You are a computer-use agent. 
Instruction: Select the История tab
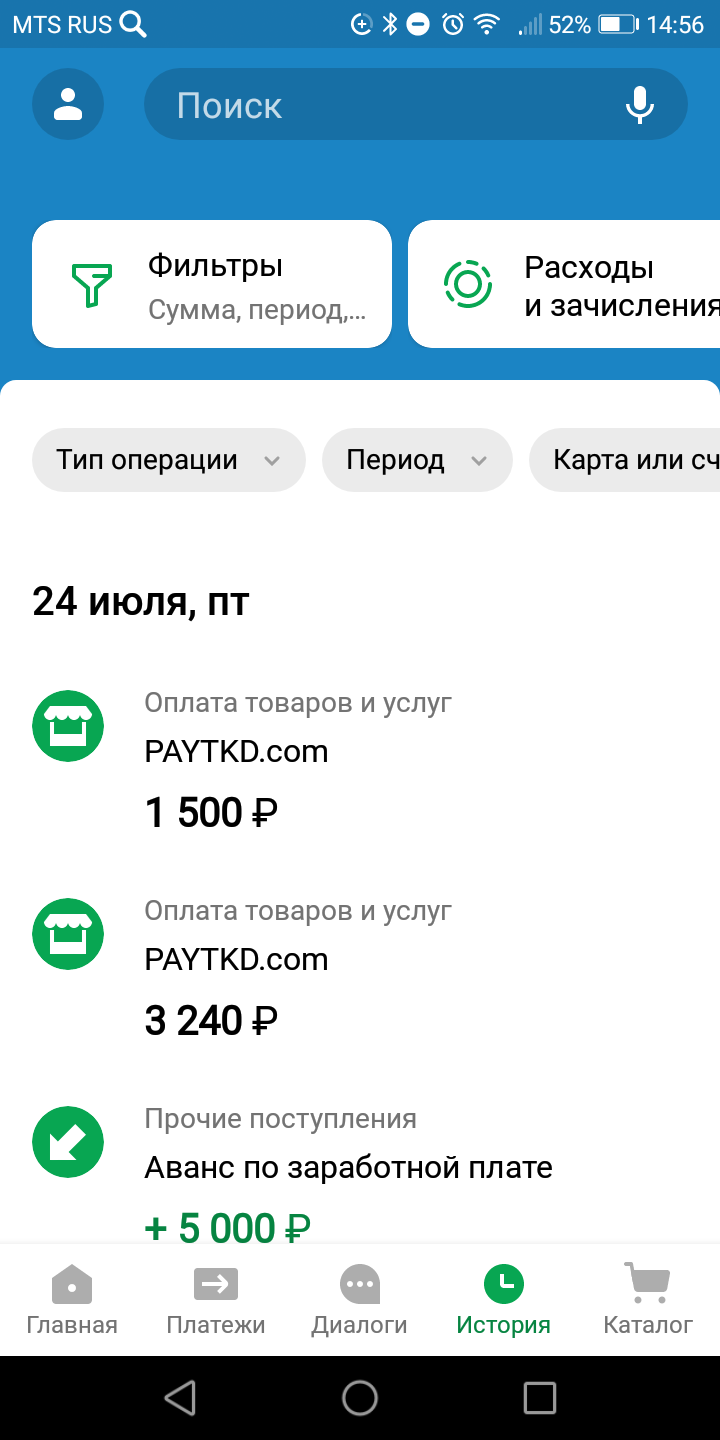(x=504, y=1300)
